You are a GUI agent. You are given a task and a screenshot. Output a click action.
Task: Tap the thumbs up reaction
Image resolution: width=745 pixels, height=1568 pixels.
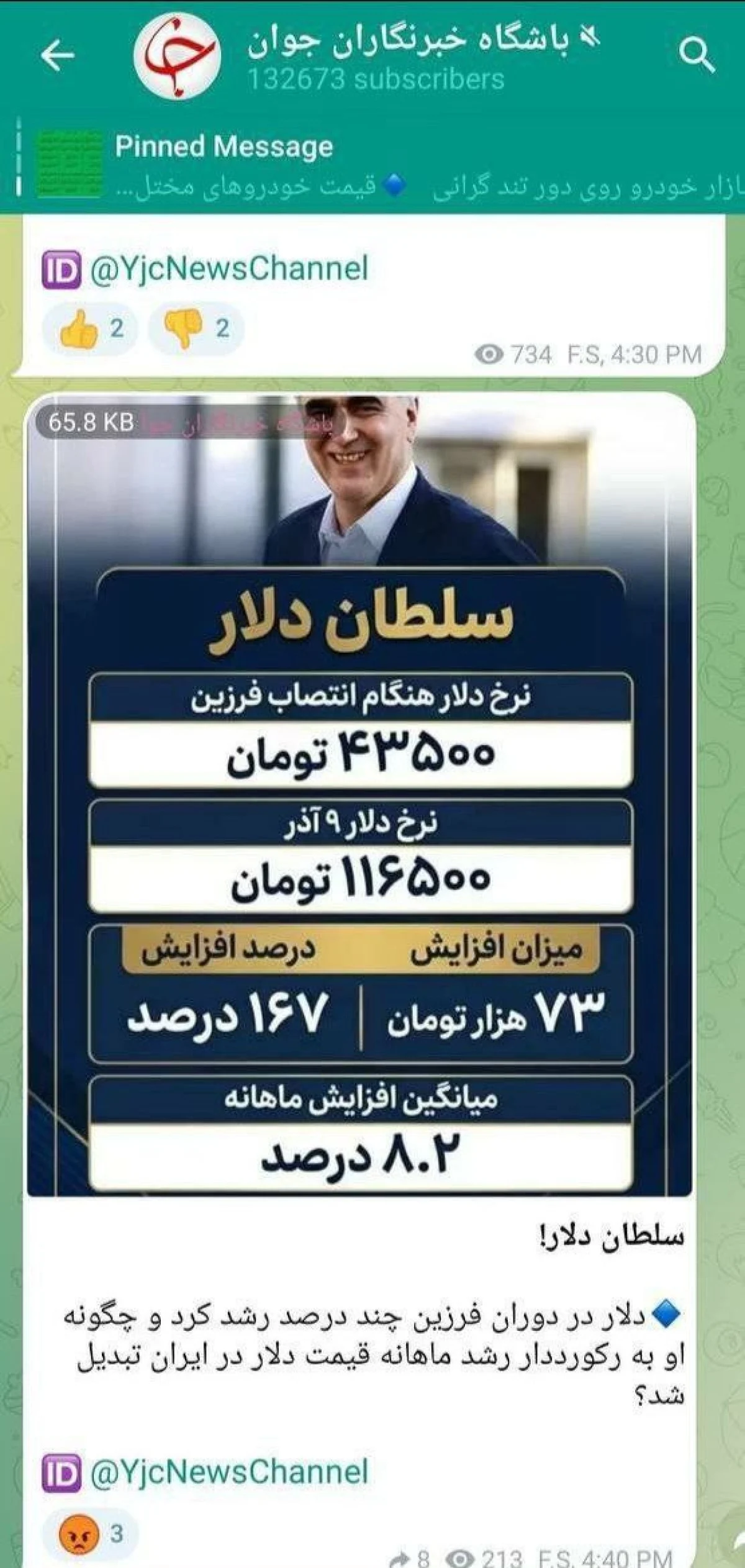[91, 328]
